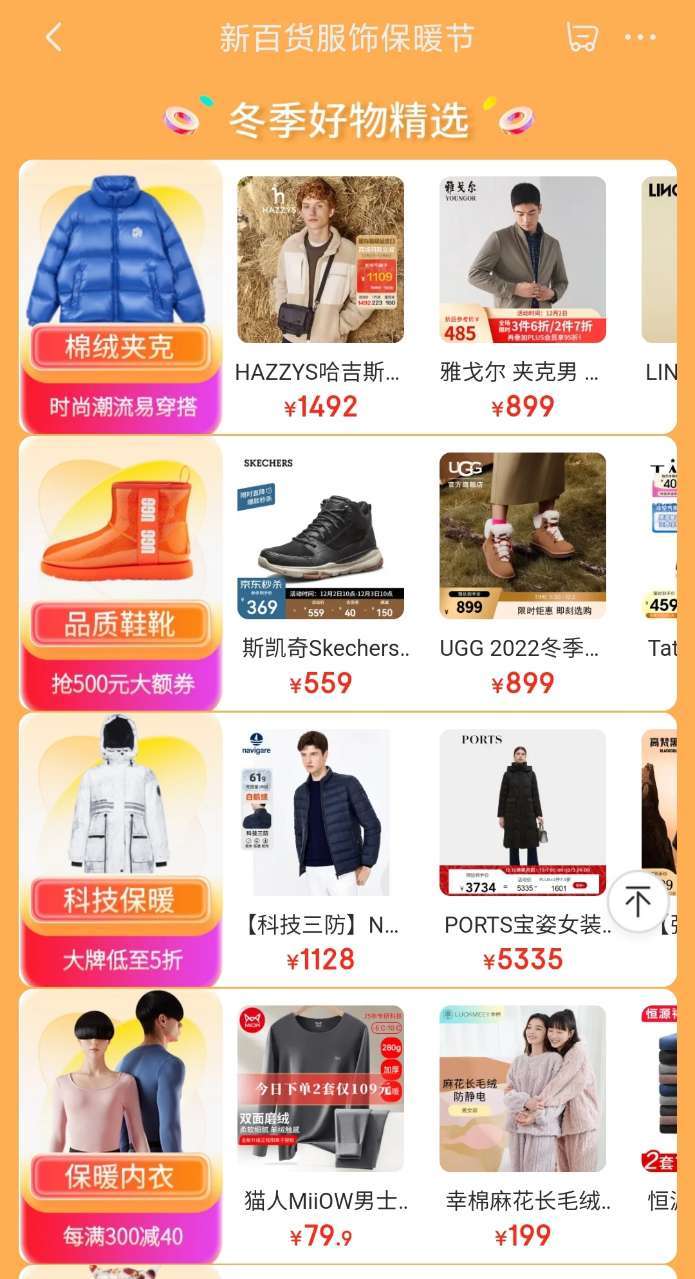Open the three-dot overflow menu
This screenshot has height=1279, width=695.
tap(640, 38)
